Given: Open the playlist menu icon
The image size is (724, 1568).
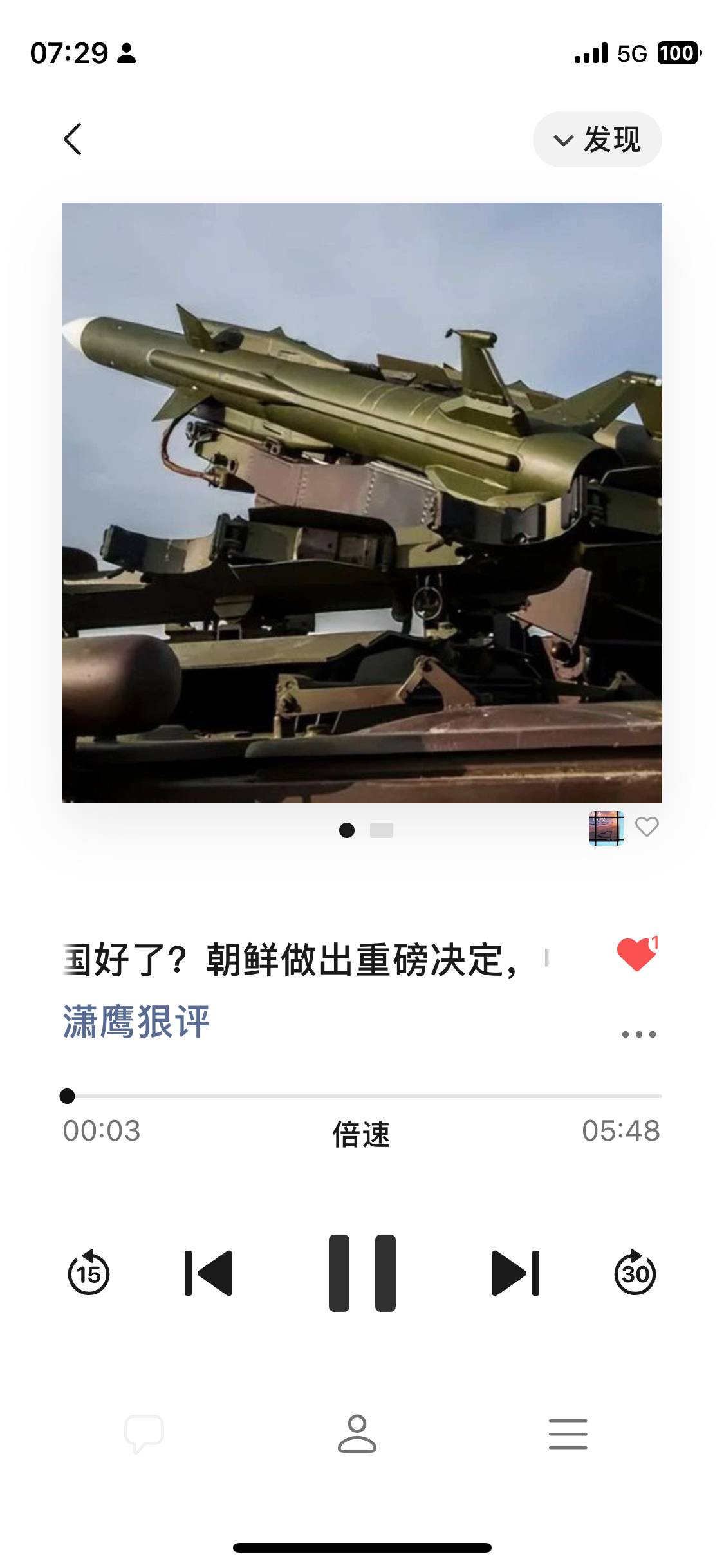Looking at the screenshot, I should [568, 1433].
